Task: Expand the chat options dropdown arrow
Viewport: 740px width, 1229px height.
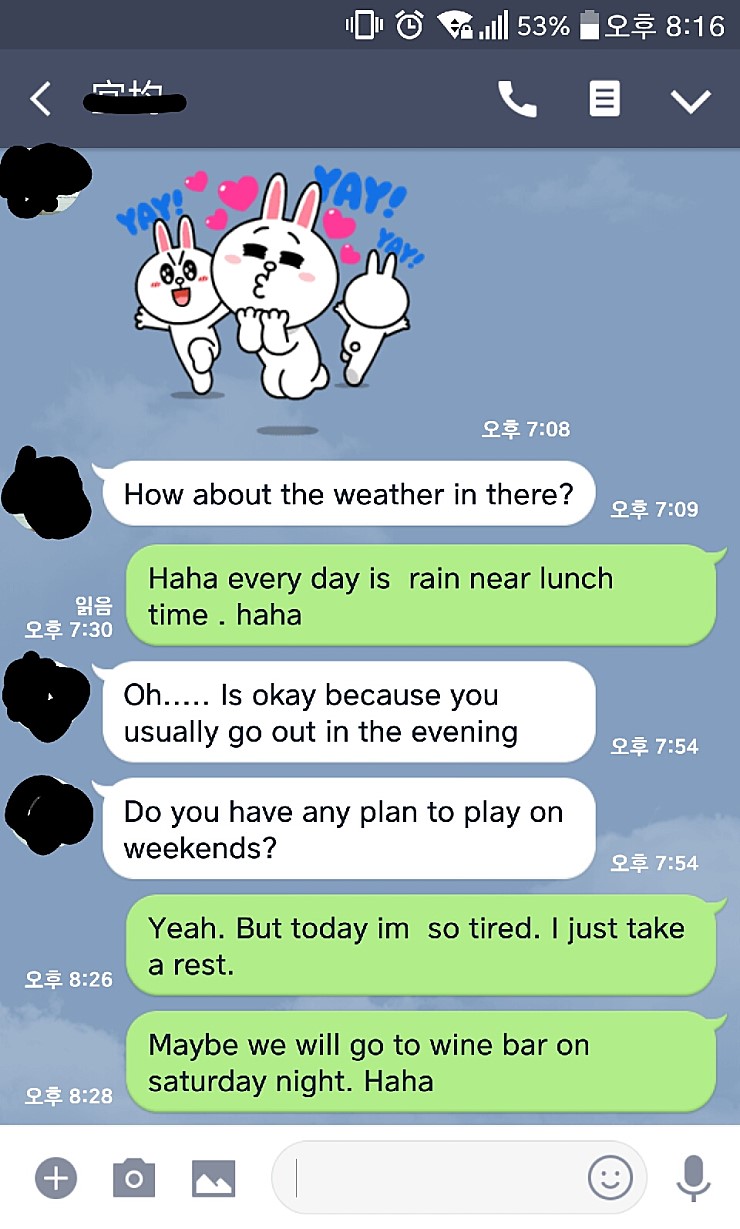Action: click(x=690, y=100)
